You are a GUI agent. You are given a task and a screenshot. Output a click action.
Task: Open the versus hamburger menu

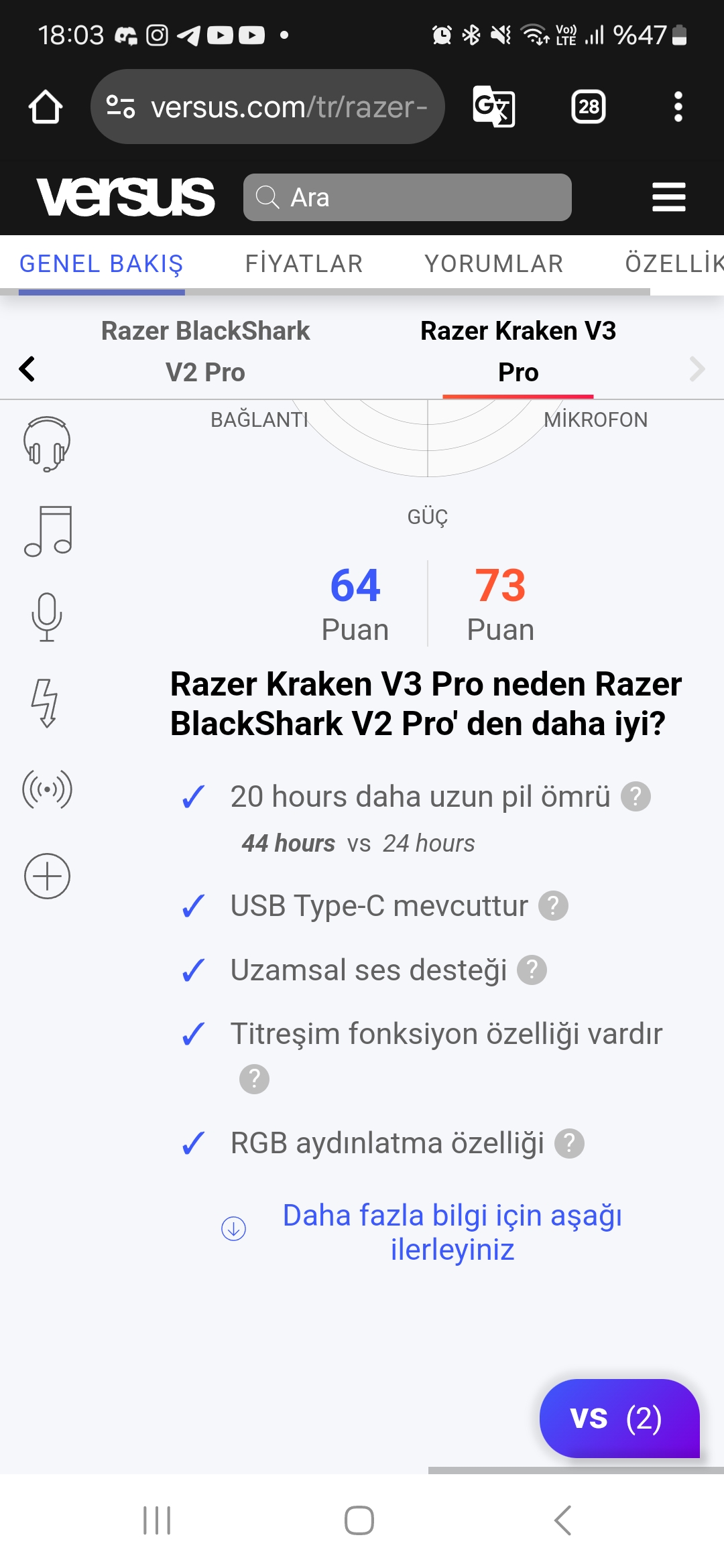click(669, 197)
